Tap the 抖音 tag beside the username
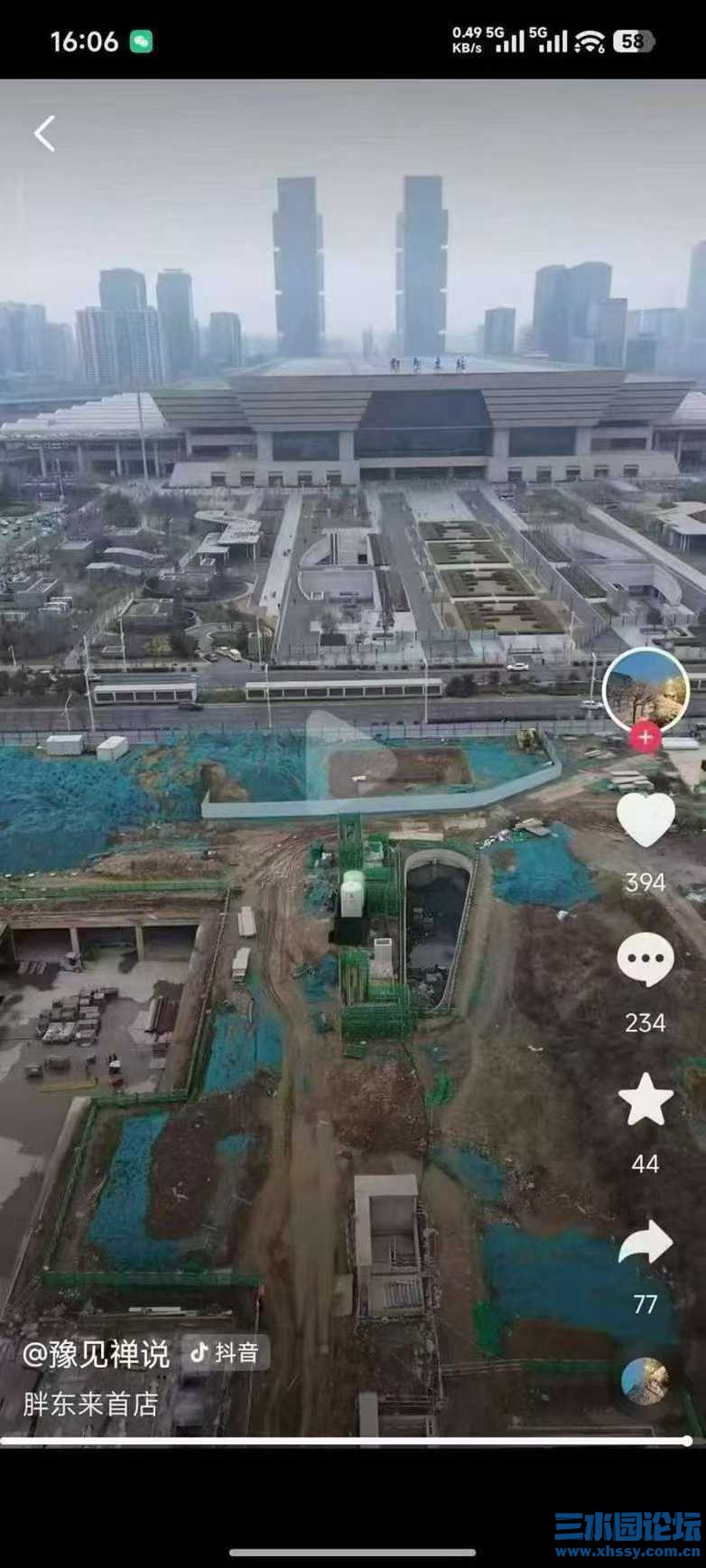706x1568 pixels. (226, 1352)
